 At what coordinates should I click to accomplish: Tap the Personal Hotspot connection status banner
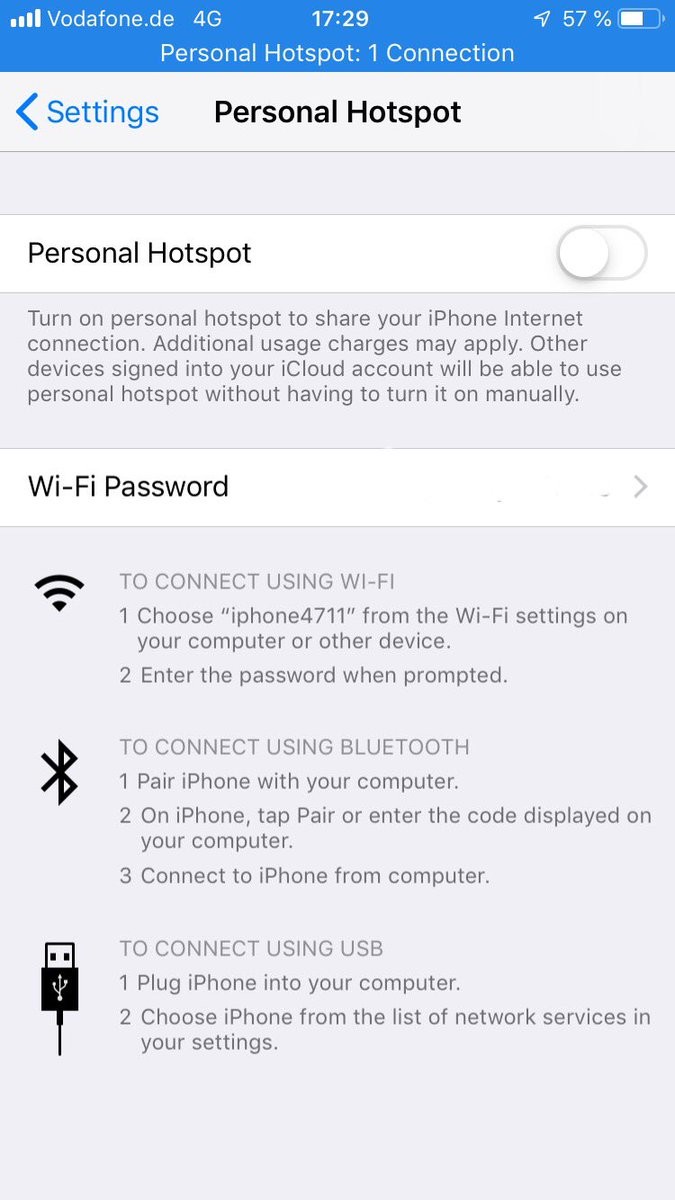[x=337, y=53]
